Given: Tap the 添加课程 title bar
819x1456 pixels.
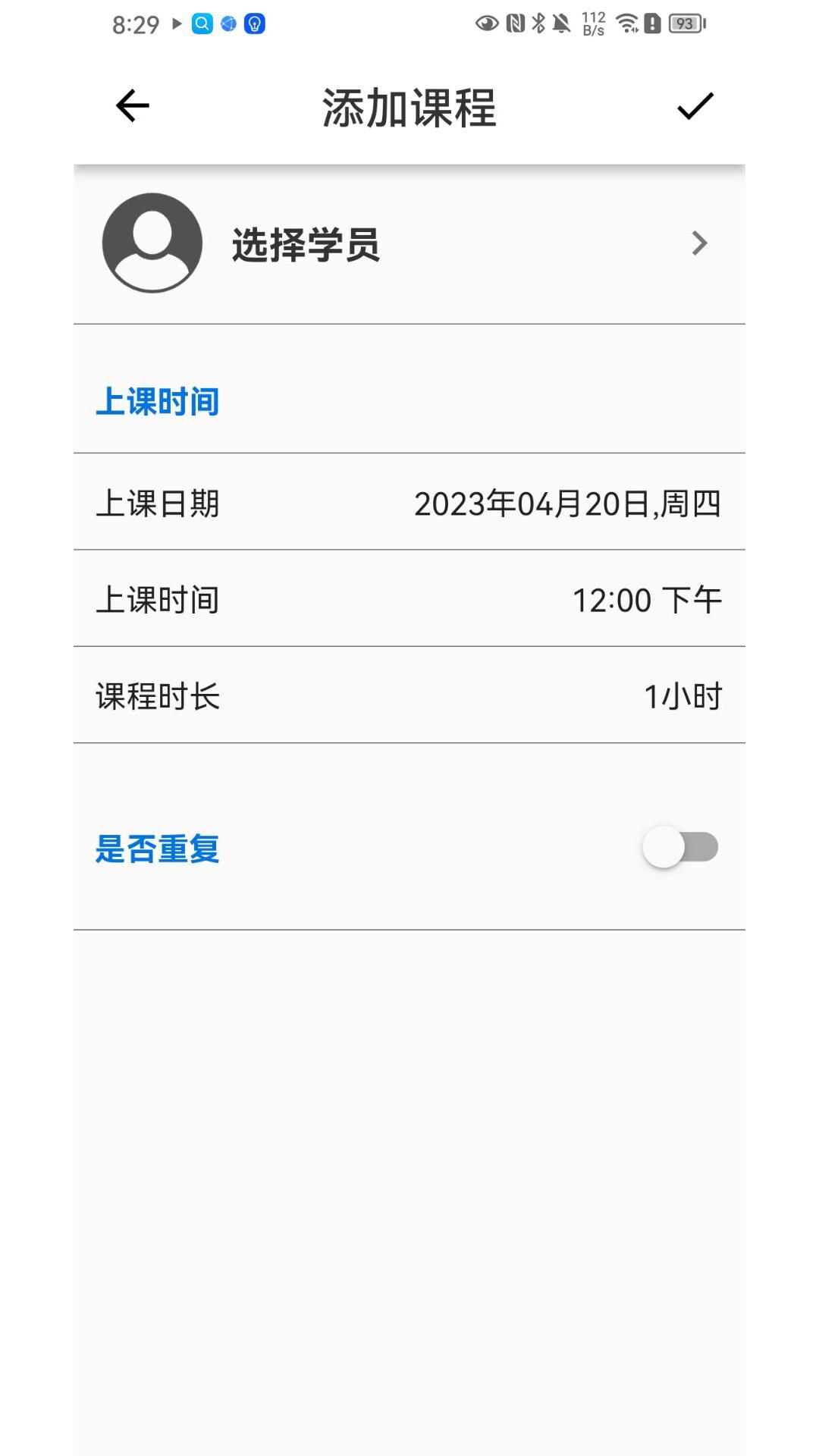Looking at the screenshot, I should pos(409,105).
